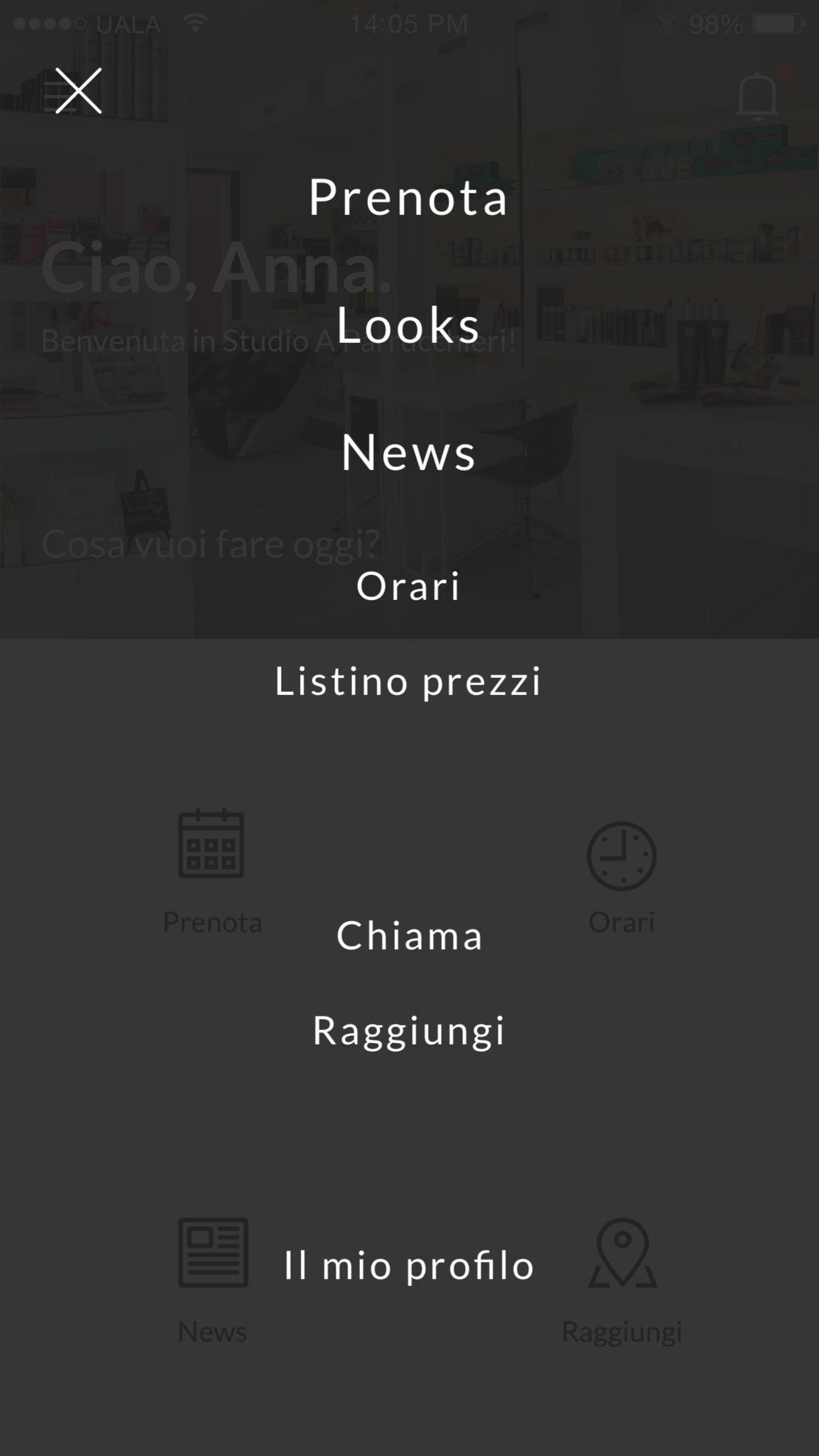Open News from the overlay menu
This screenshot has width=819, height=1456.
coord(408,452)
